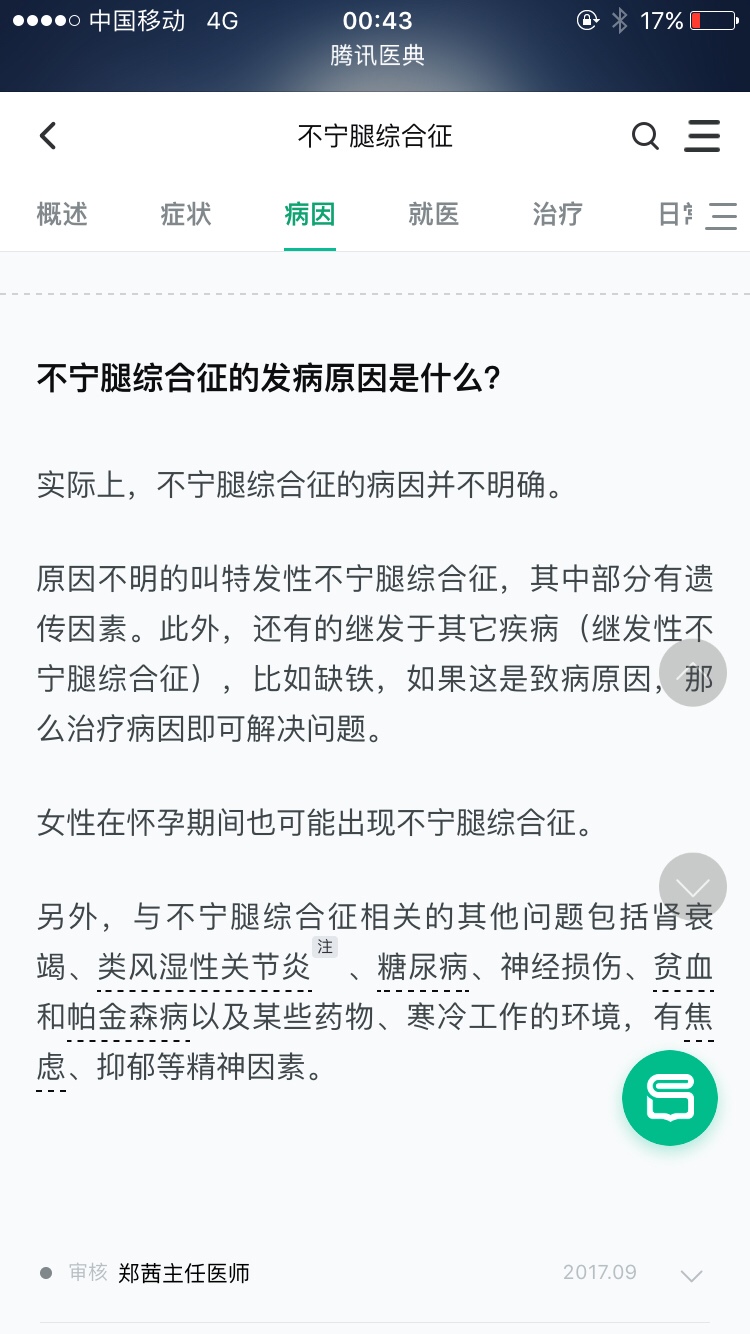Screen dimensions: 750x1334
Task: Open the 类风湿性关节炎 term link
Action: (204, 968)
